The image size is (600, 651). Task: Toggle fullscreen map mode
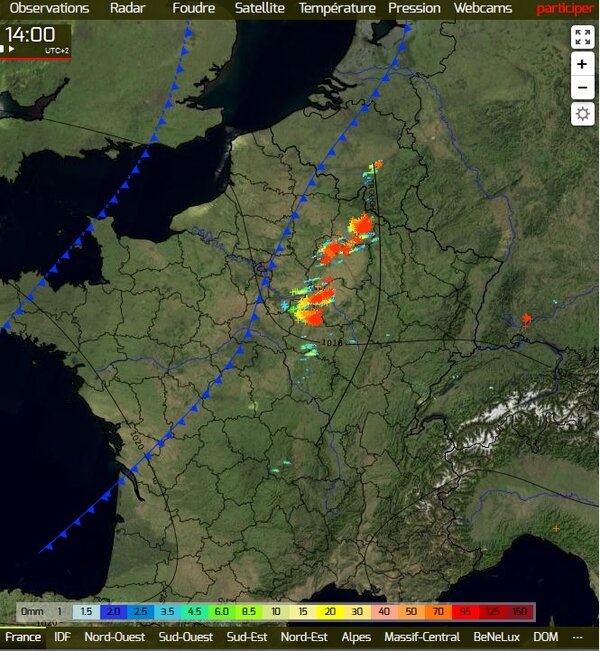pyautogui.click(x=583, y=38)
